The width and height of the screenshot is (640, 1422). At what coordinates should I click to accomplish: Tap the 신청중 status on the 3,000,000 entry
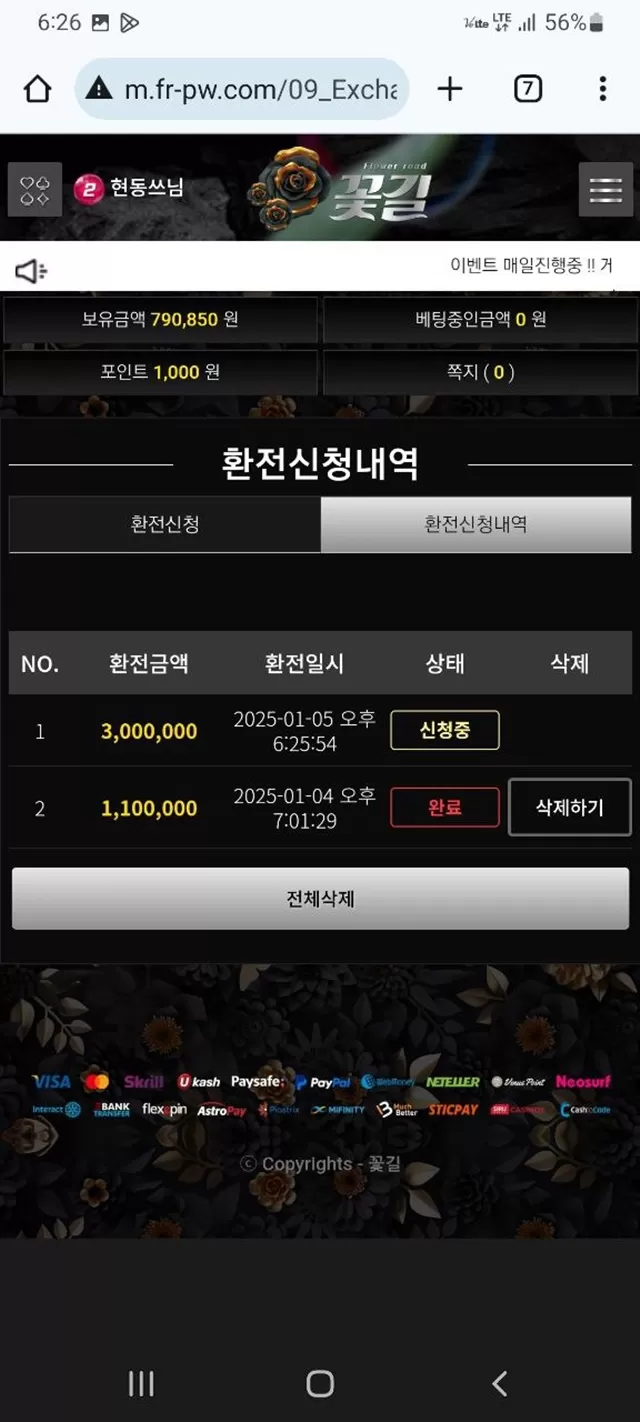pos(444,730)
